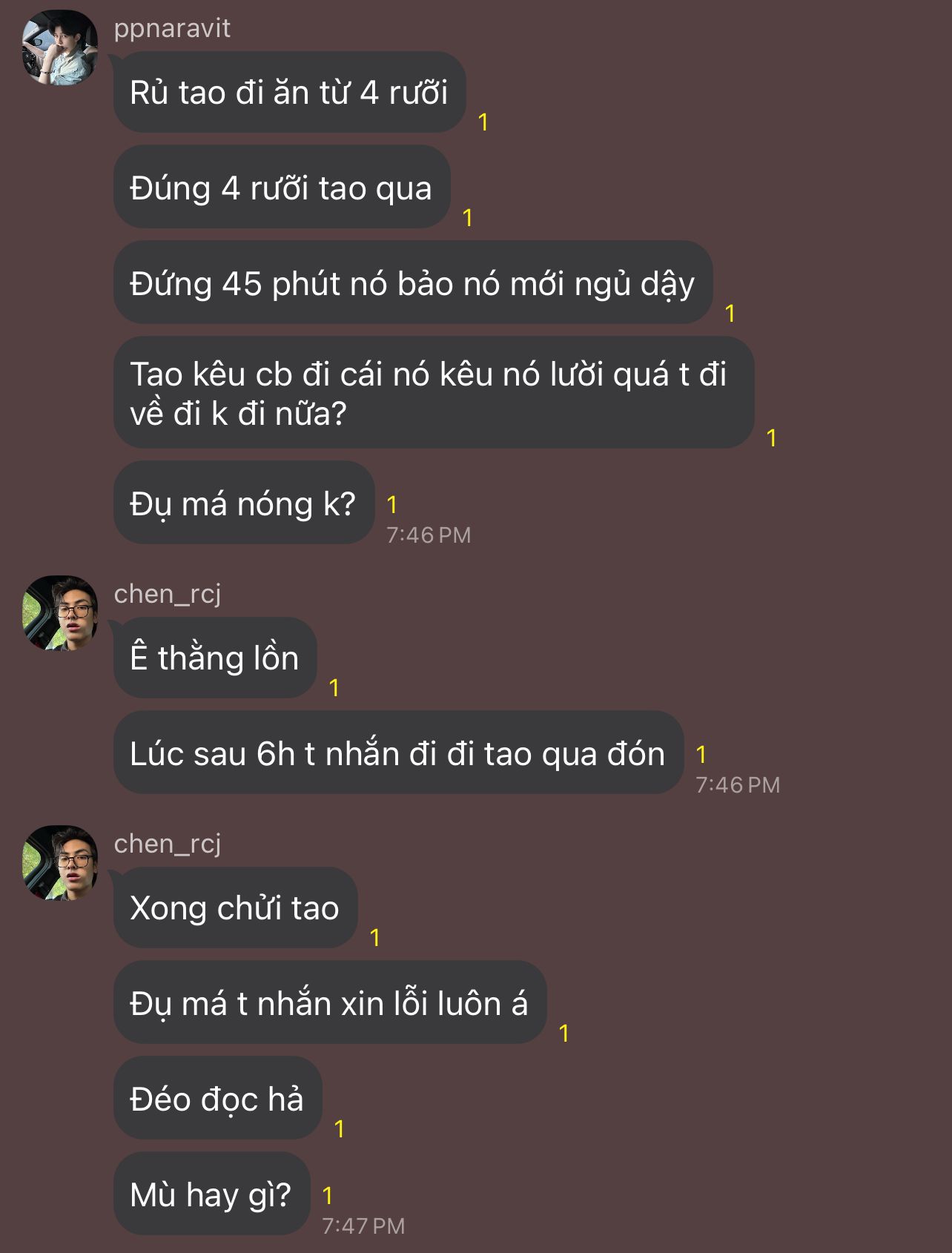Open chen_rcj's avatar beside 'Xong chửi tao'
Image resolution: width=952 pixels, height=1253 pixels.
[60, 863]
